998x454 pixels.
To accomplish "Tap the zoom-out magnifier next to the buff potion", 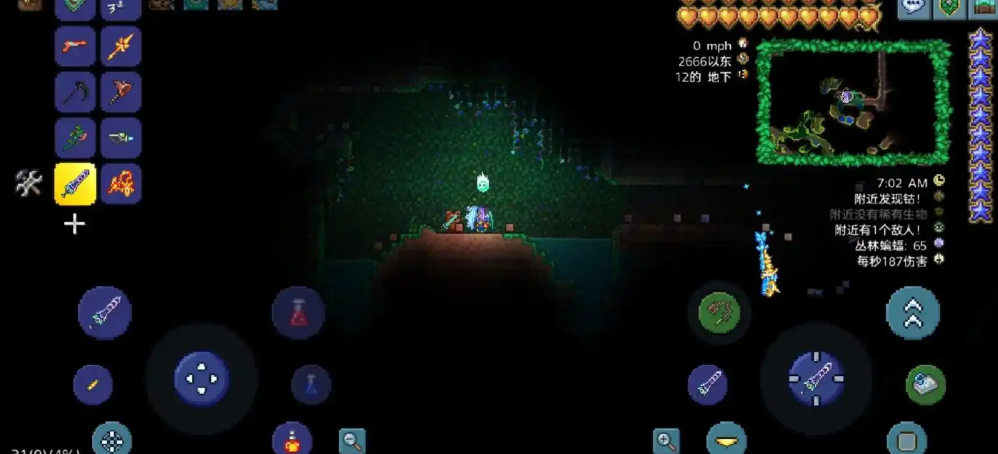I will tap(352, 440).
